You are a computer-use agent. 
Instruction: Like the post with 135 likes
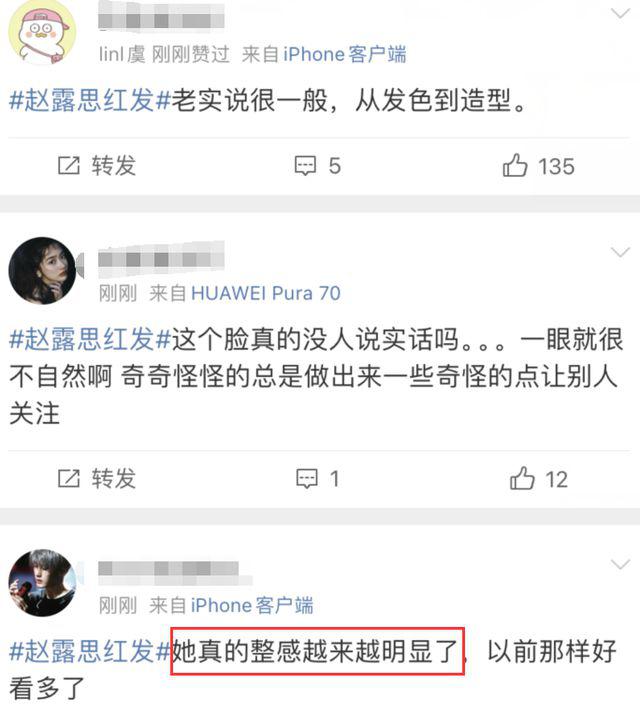(539, 165)
